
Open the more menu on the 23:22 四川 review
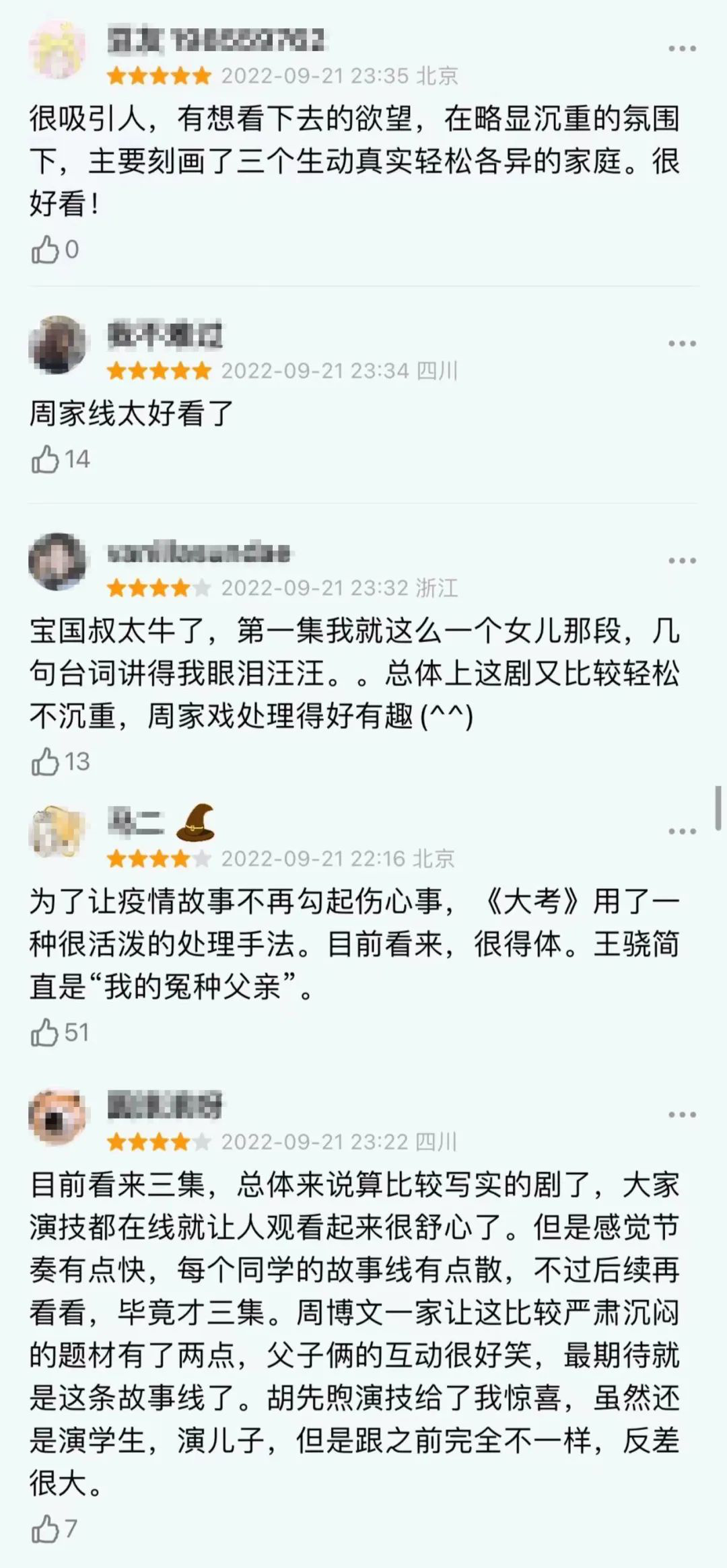click(681, 1115)
